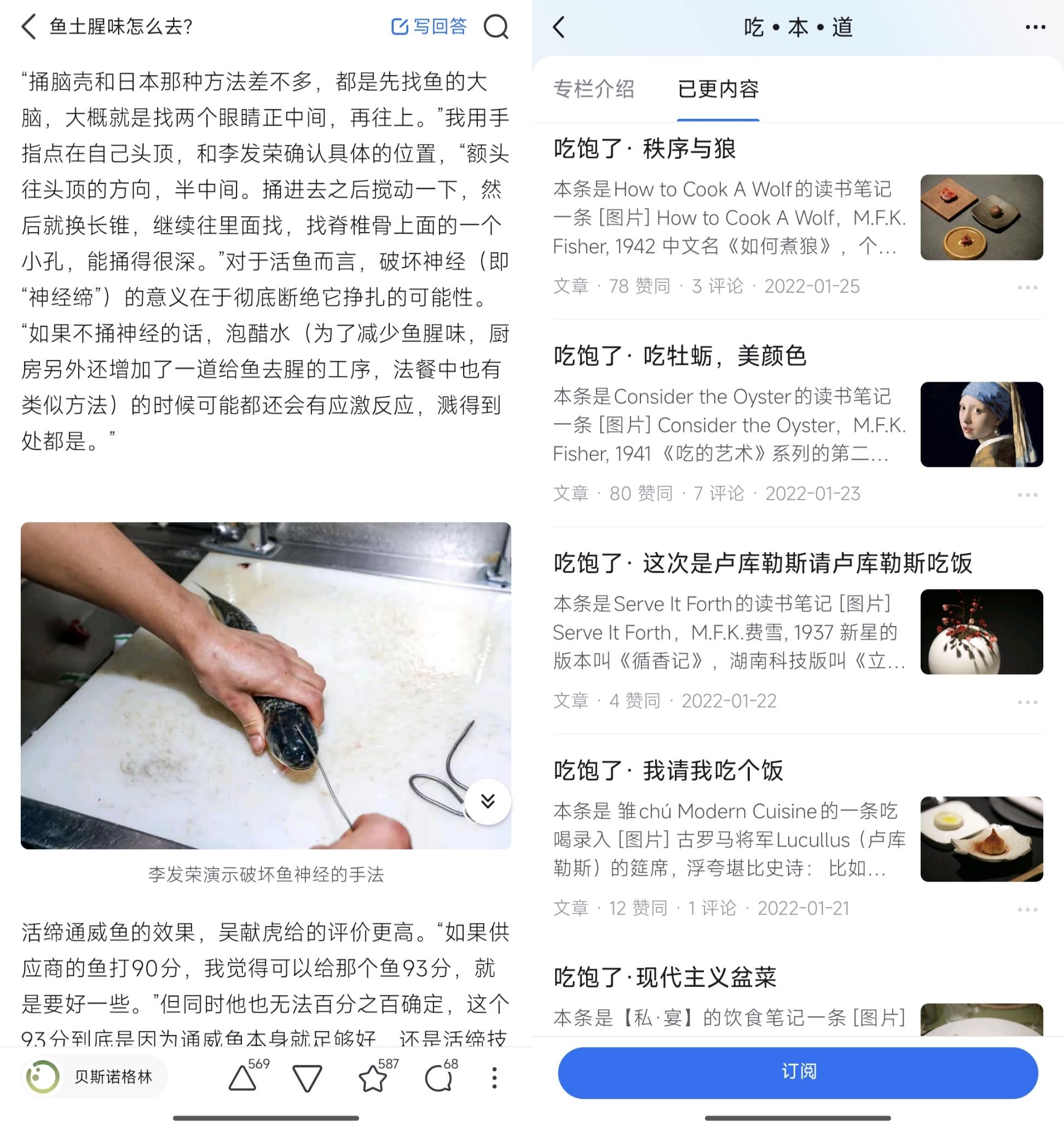
Task: Read the article 吃饱了·吃牡蛎，美颜色
Action: tap(680, 356)
